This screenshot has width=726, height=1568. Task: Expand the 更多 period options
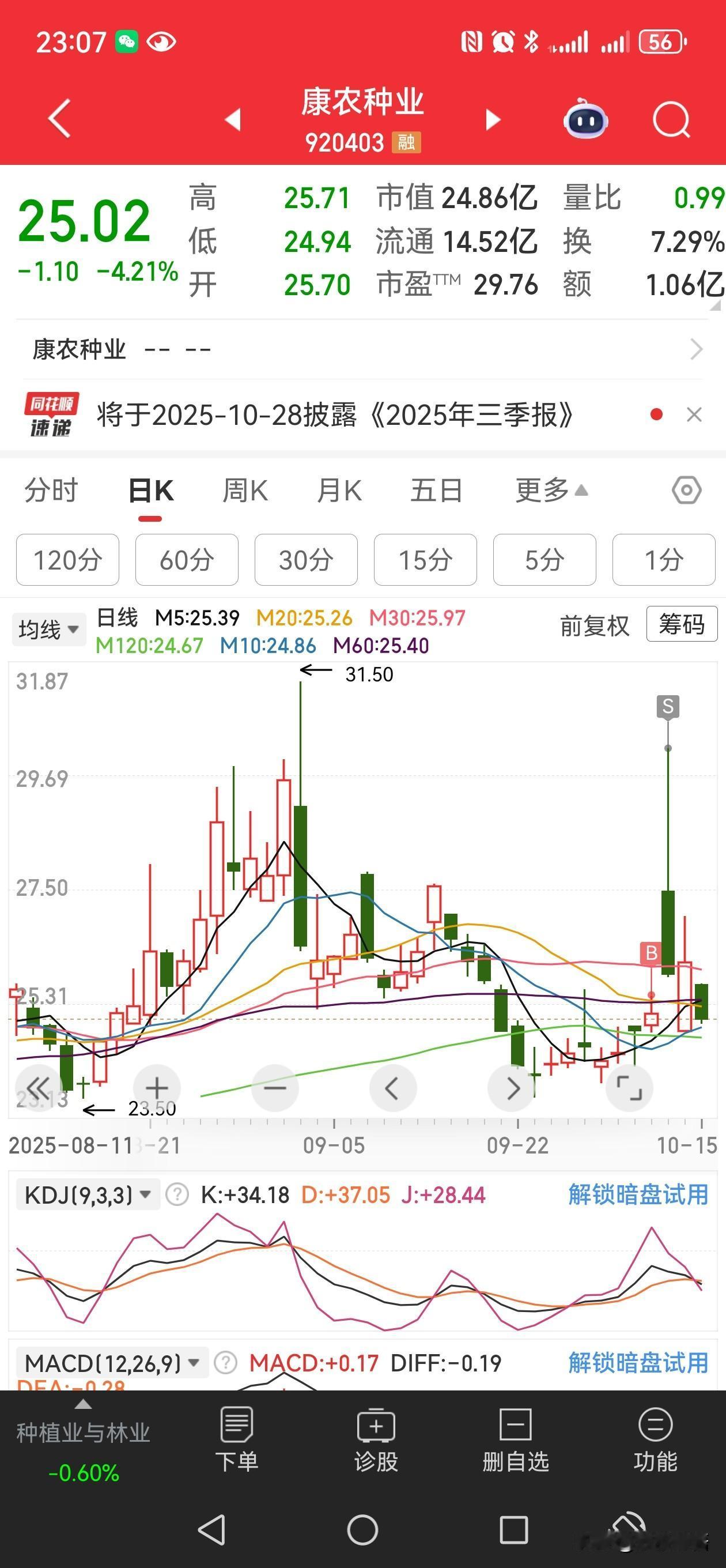550,491
